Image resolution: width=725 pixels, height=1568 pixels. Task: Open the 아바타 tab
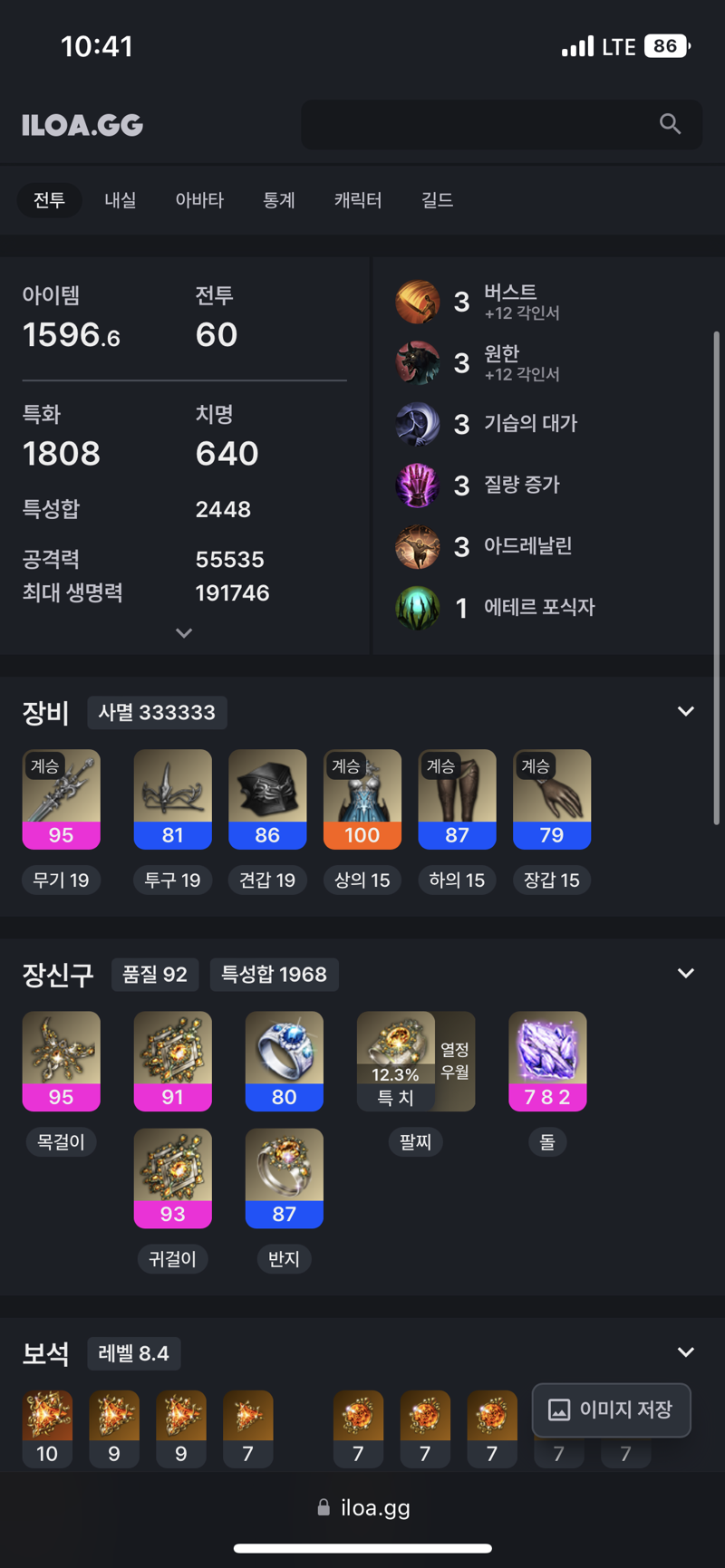[199, 200]
